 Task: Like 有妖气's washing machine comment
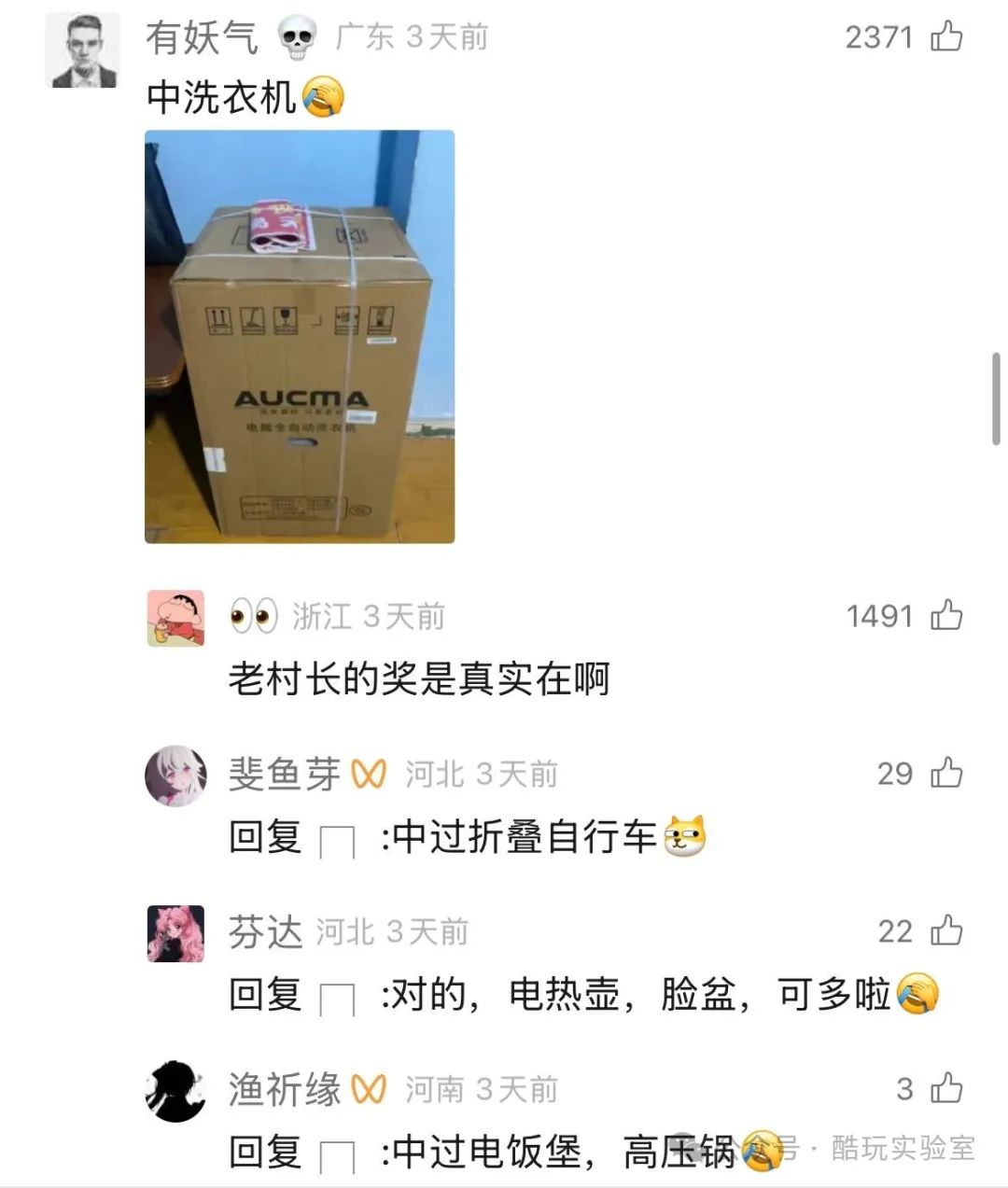coord(946,37)
